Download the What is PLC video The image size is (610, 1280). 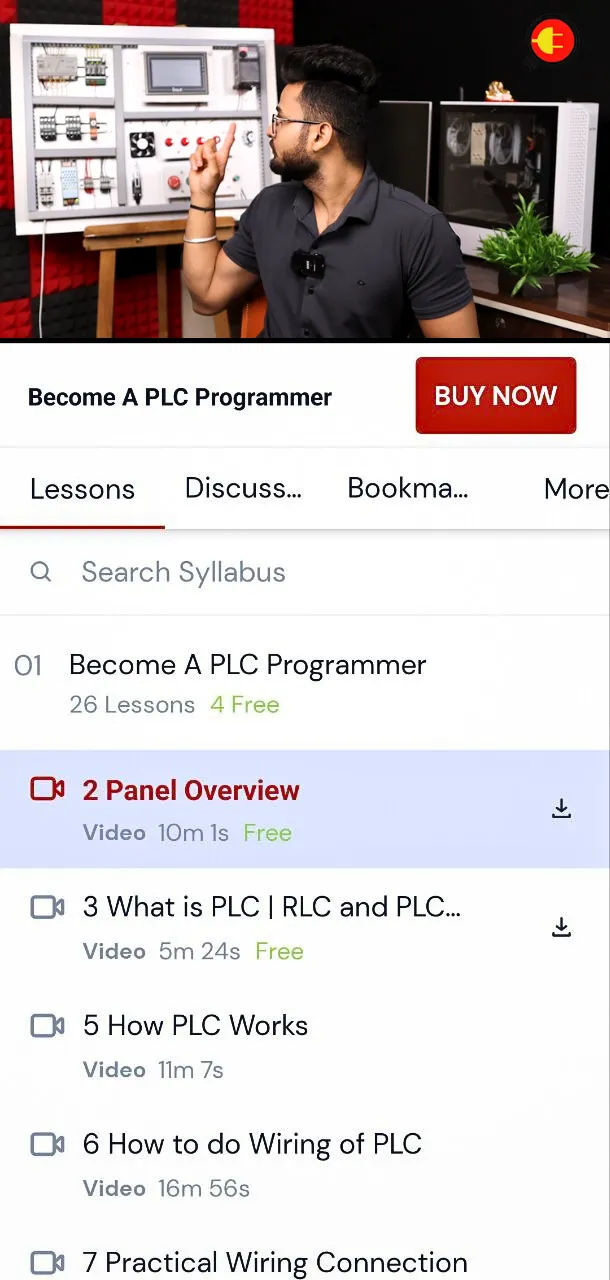pyautogui.click(x=562, y=927)
